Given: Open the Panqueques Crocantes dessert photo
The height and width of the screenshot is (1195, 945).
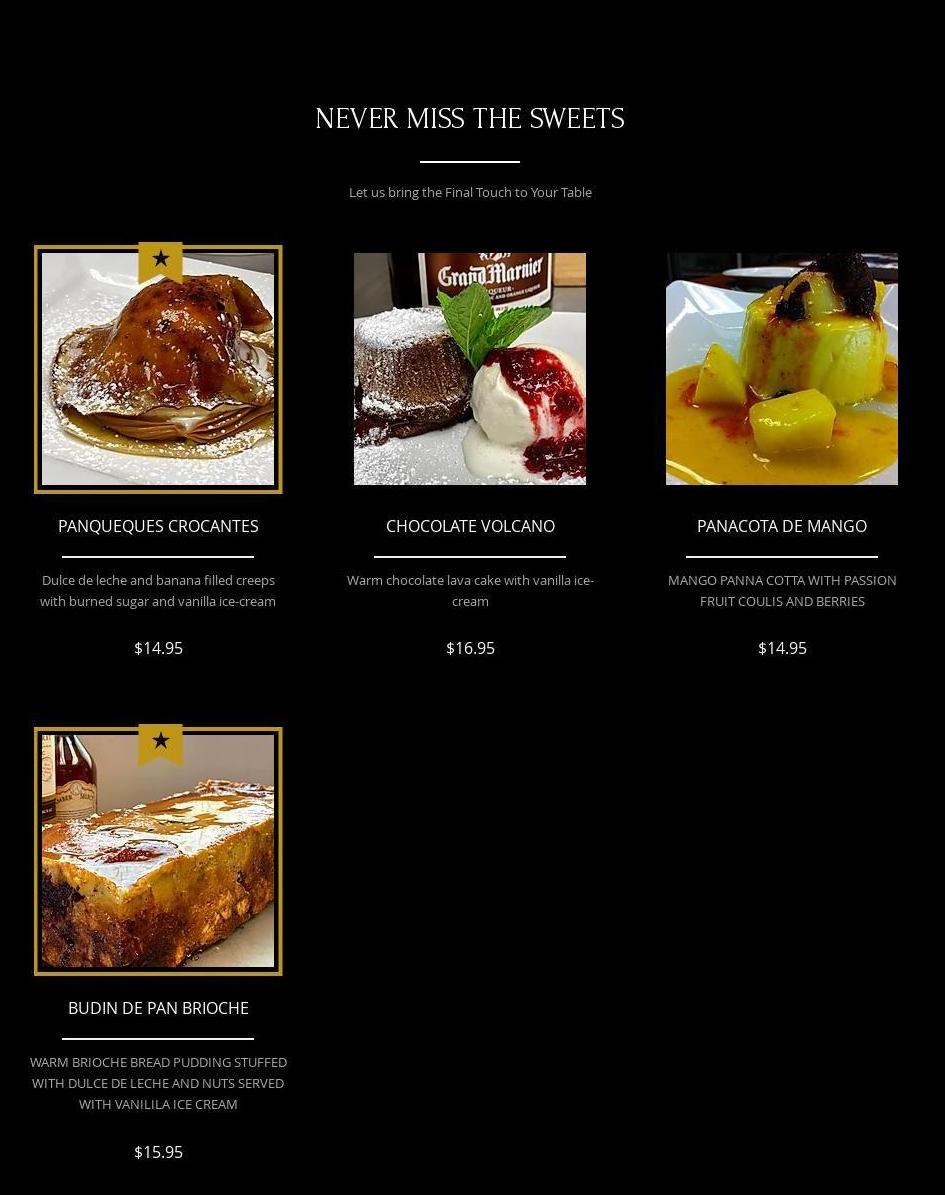Looking at the screenshot, I should click(x=158, y=370).
